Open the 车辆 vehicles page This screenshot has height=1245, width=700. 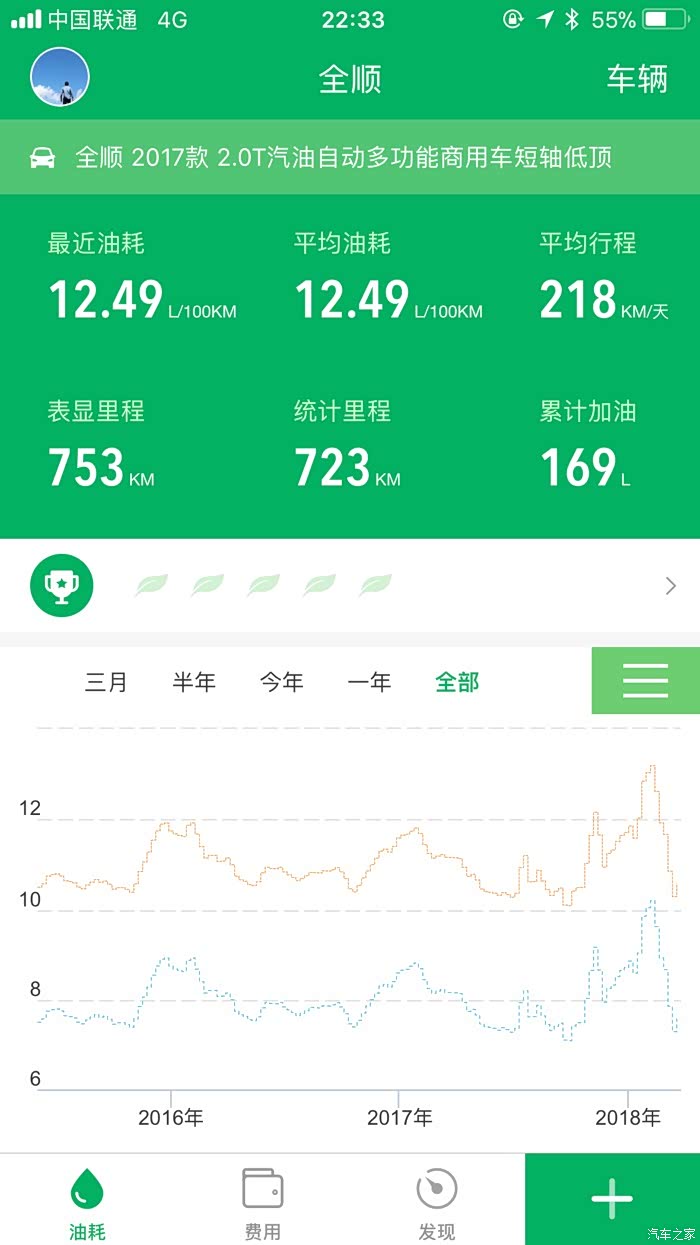coord(637,79)
